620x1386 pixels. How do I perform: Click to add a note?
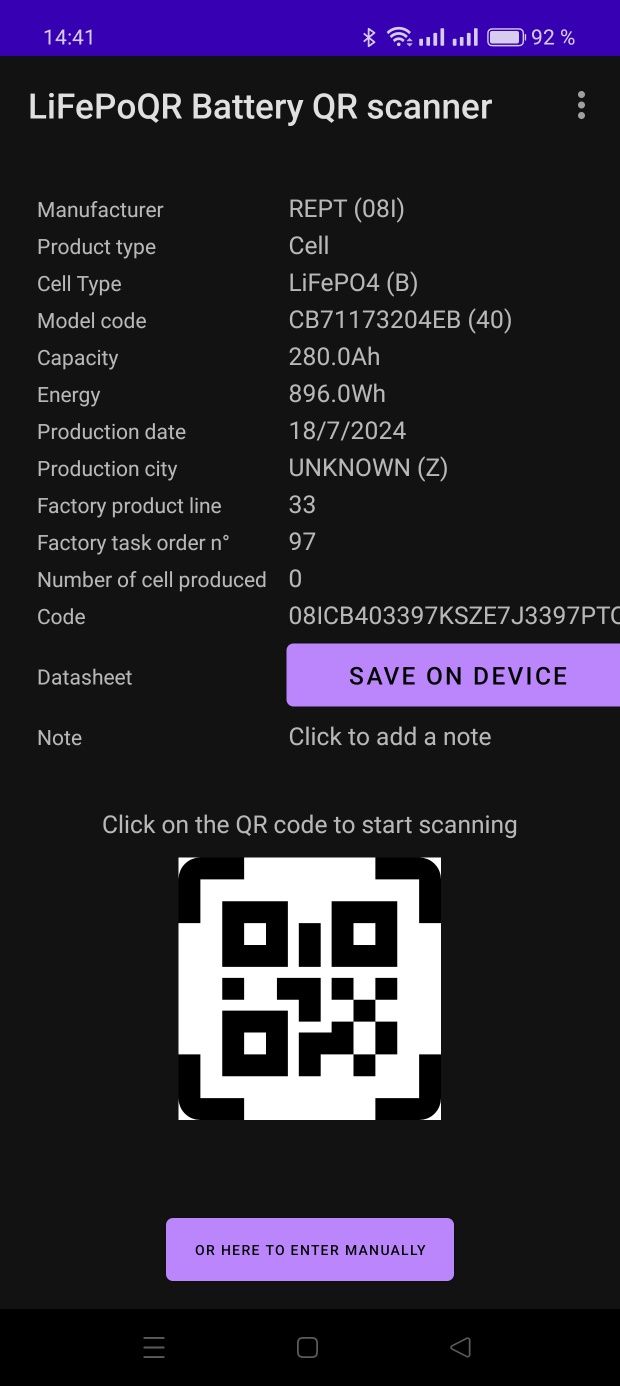tap(390, 737)
